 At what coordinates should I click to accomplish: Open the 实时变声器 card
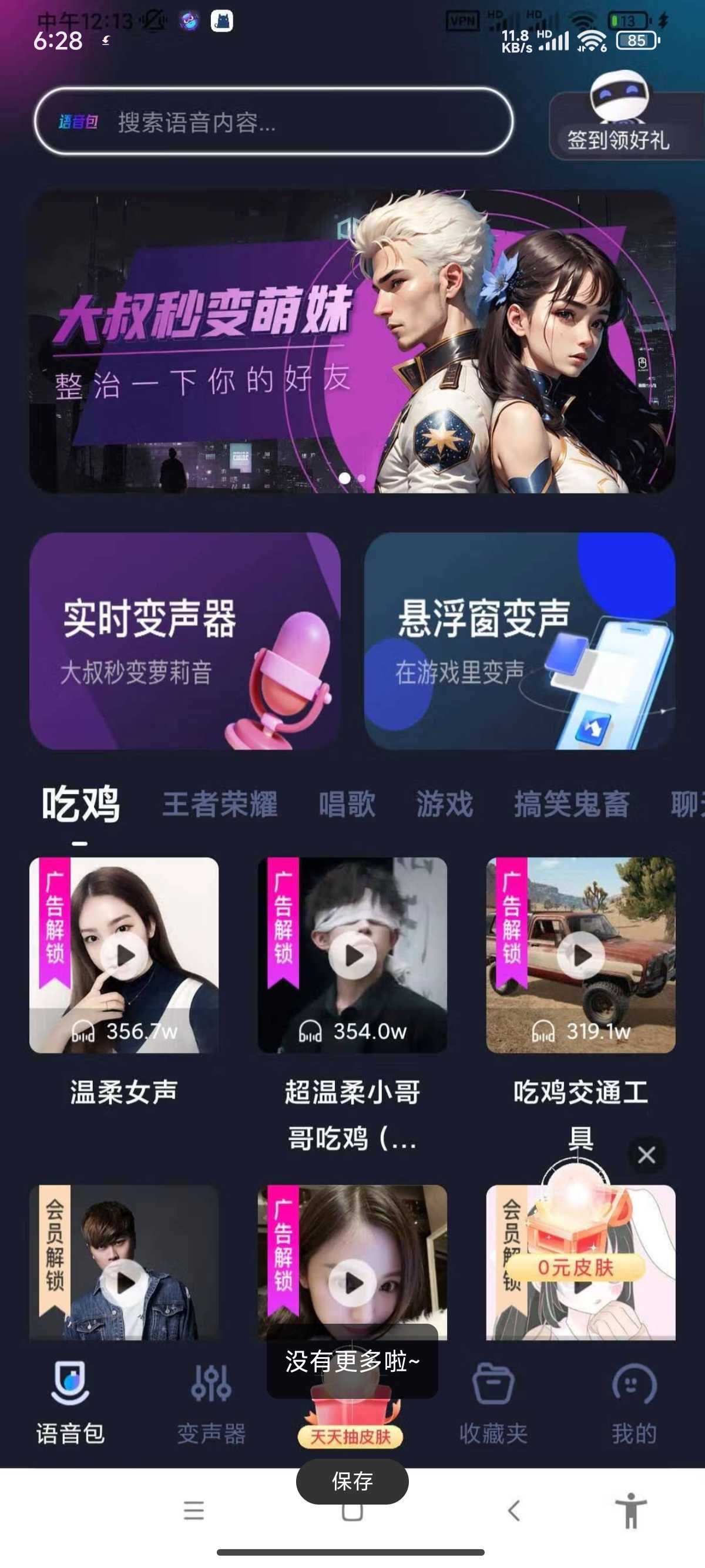pos(184,640)
